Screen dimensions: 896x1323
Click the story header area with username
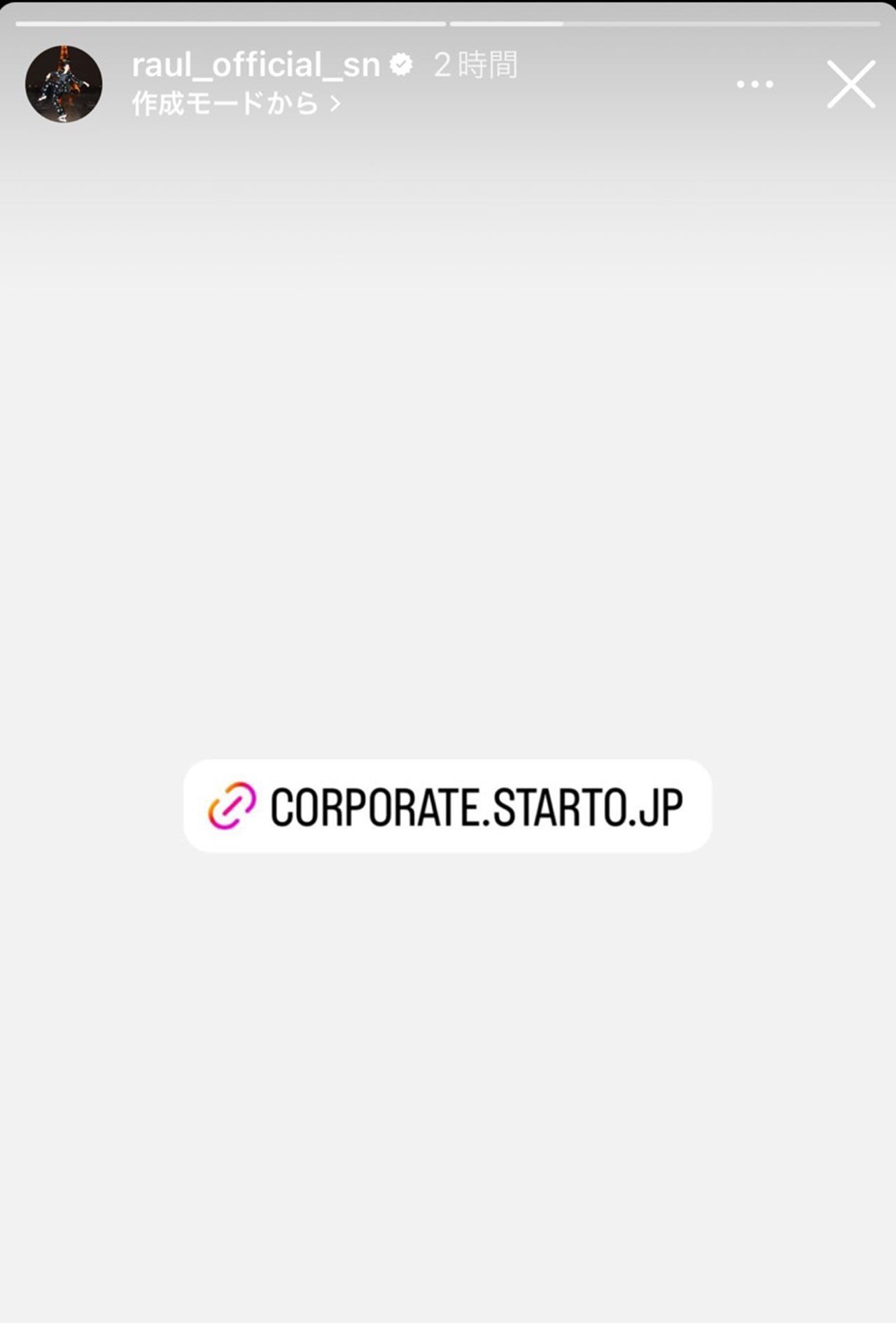(255, 64)
